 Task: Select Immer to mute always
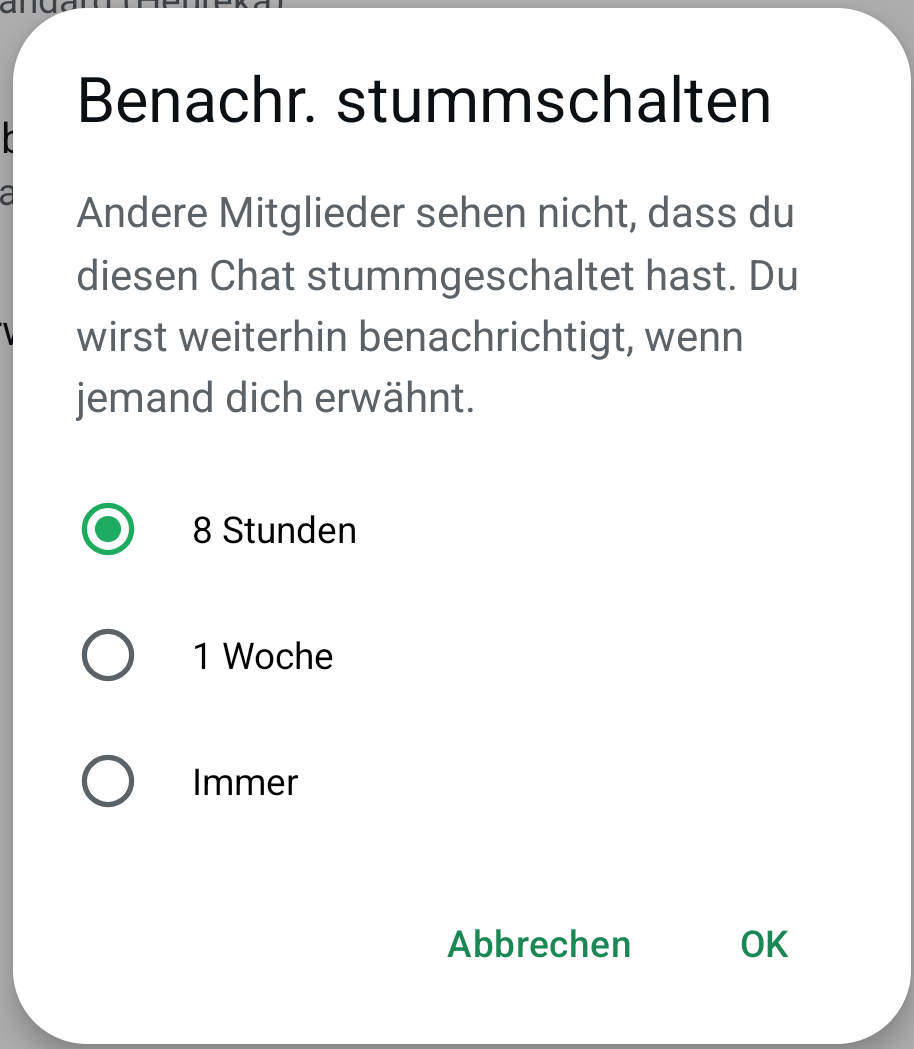(x=108, y=781)
